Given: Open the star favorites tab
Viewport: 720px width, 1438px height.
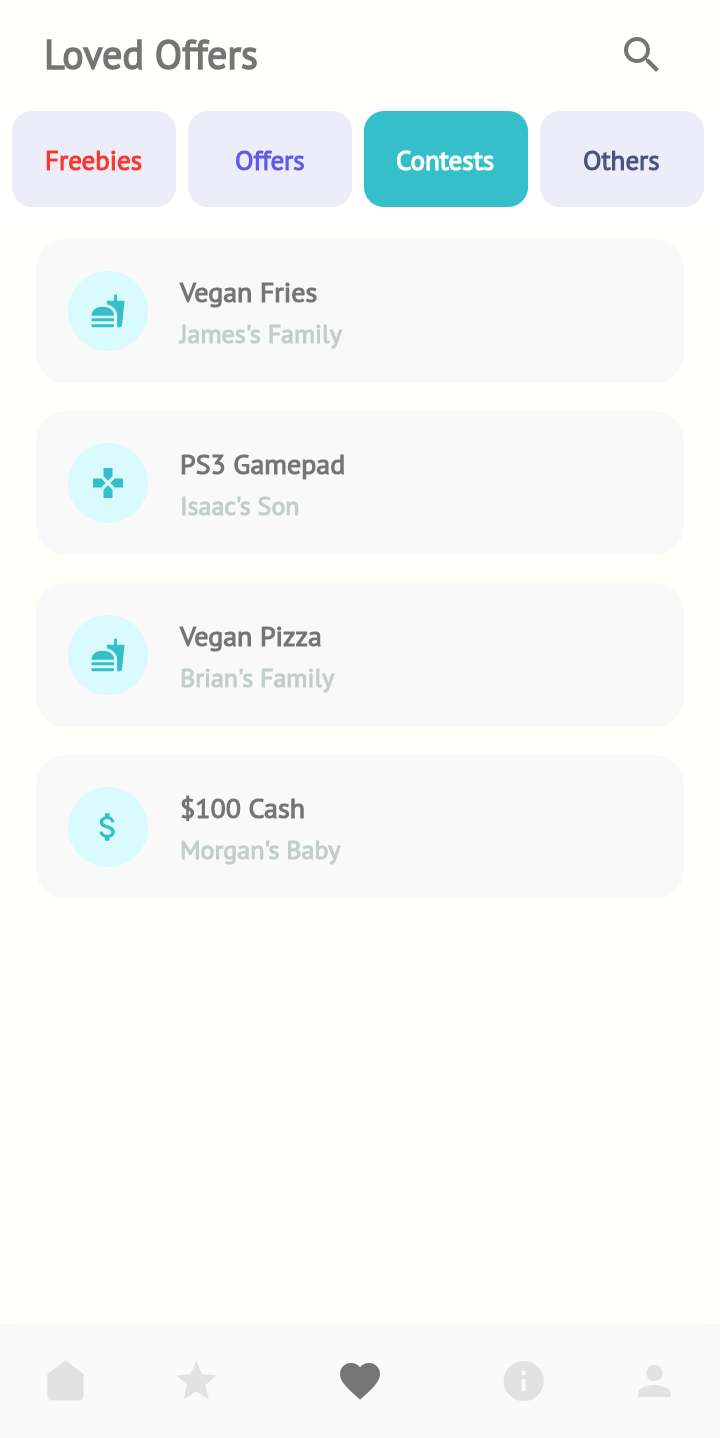Looking at the screenshot, I should (196, 1381).
